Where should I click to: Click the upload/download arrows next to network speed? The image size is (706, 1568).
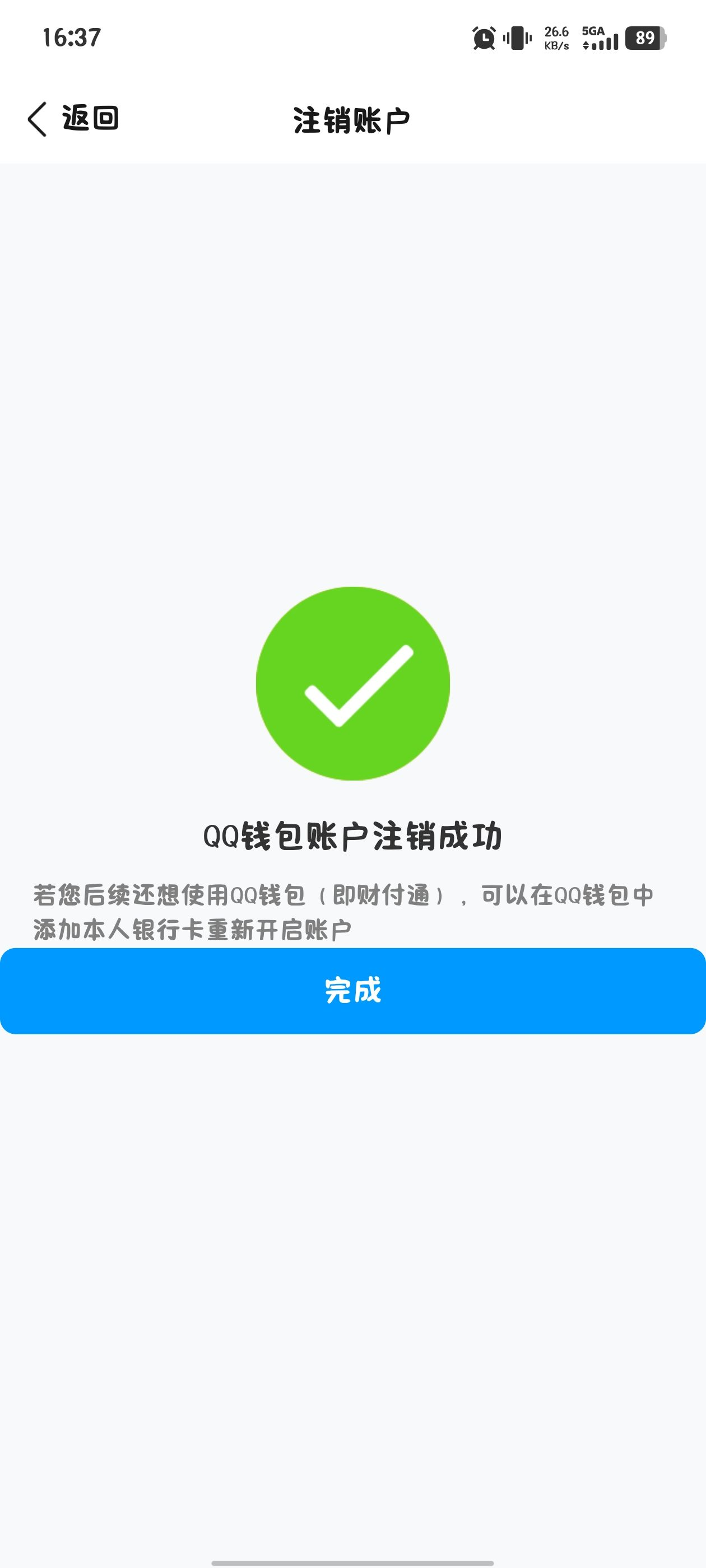coord(587,44)
